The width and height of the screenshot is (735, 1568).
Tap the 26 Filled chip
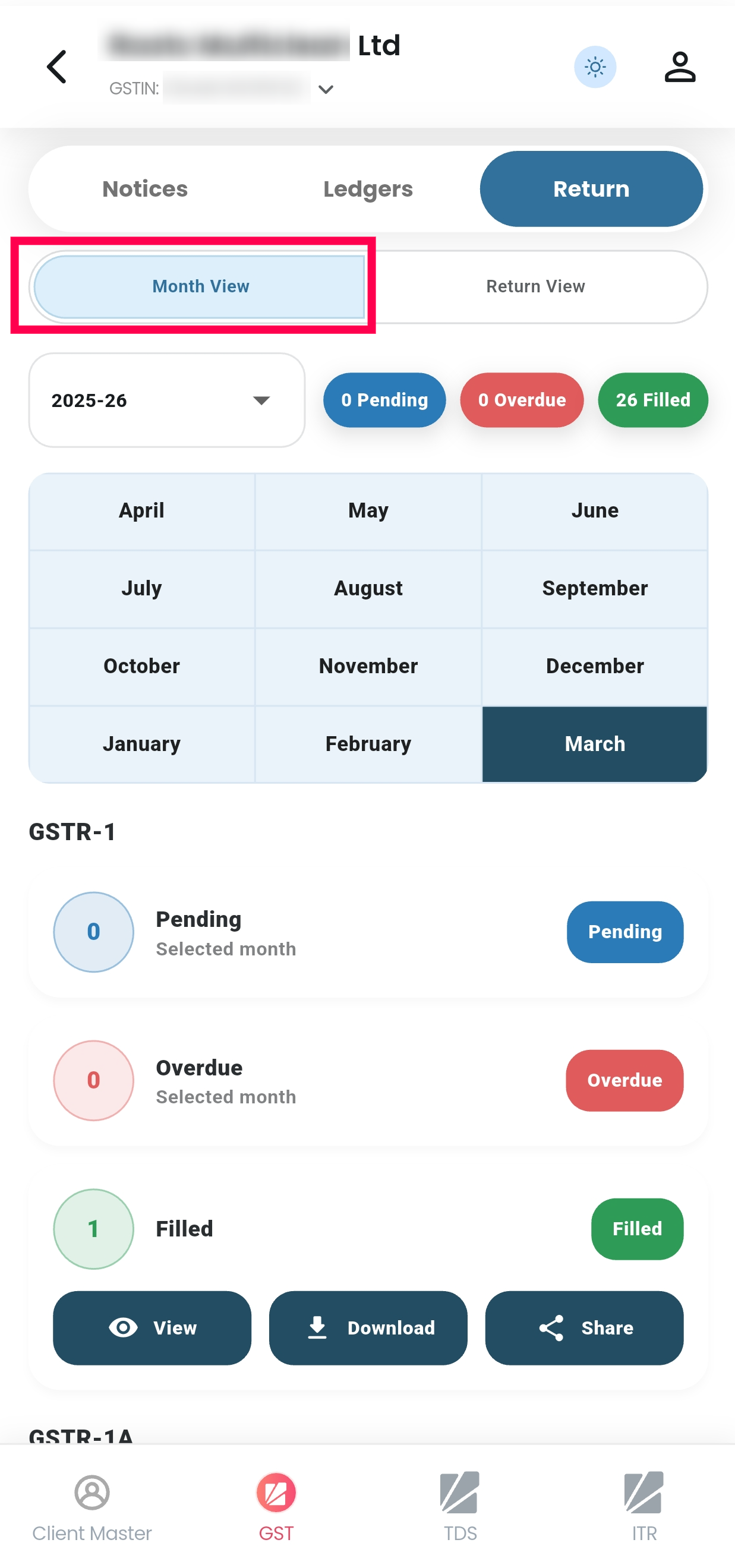pyautogui.click(x=652, y=400)
